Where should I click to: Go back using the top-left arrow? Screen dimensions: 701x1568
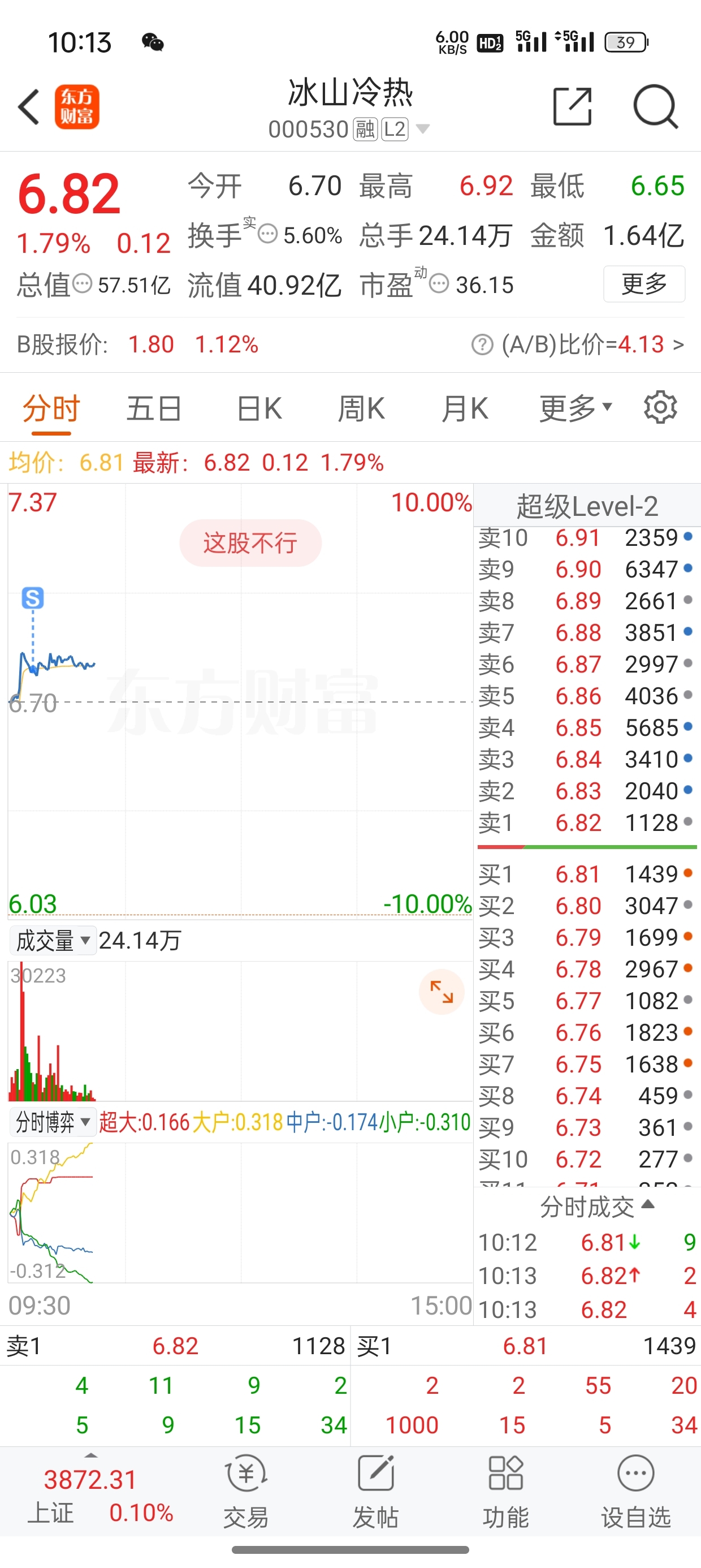tap(28, 106)
